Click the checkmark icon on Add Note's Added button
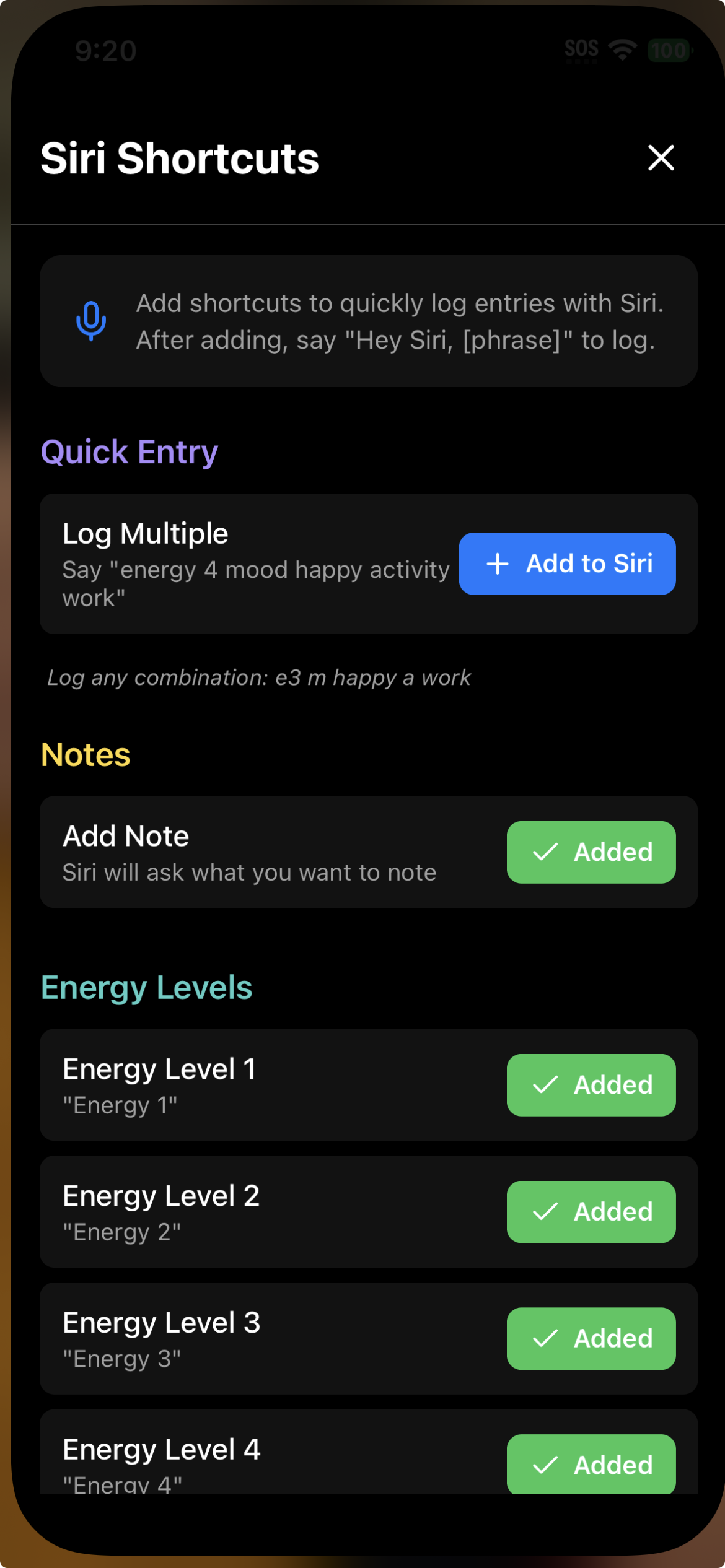Viewport: 725px width, 1568px height. click(x=546, y=852)
